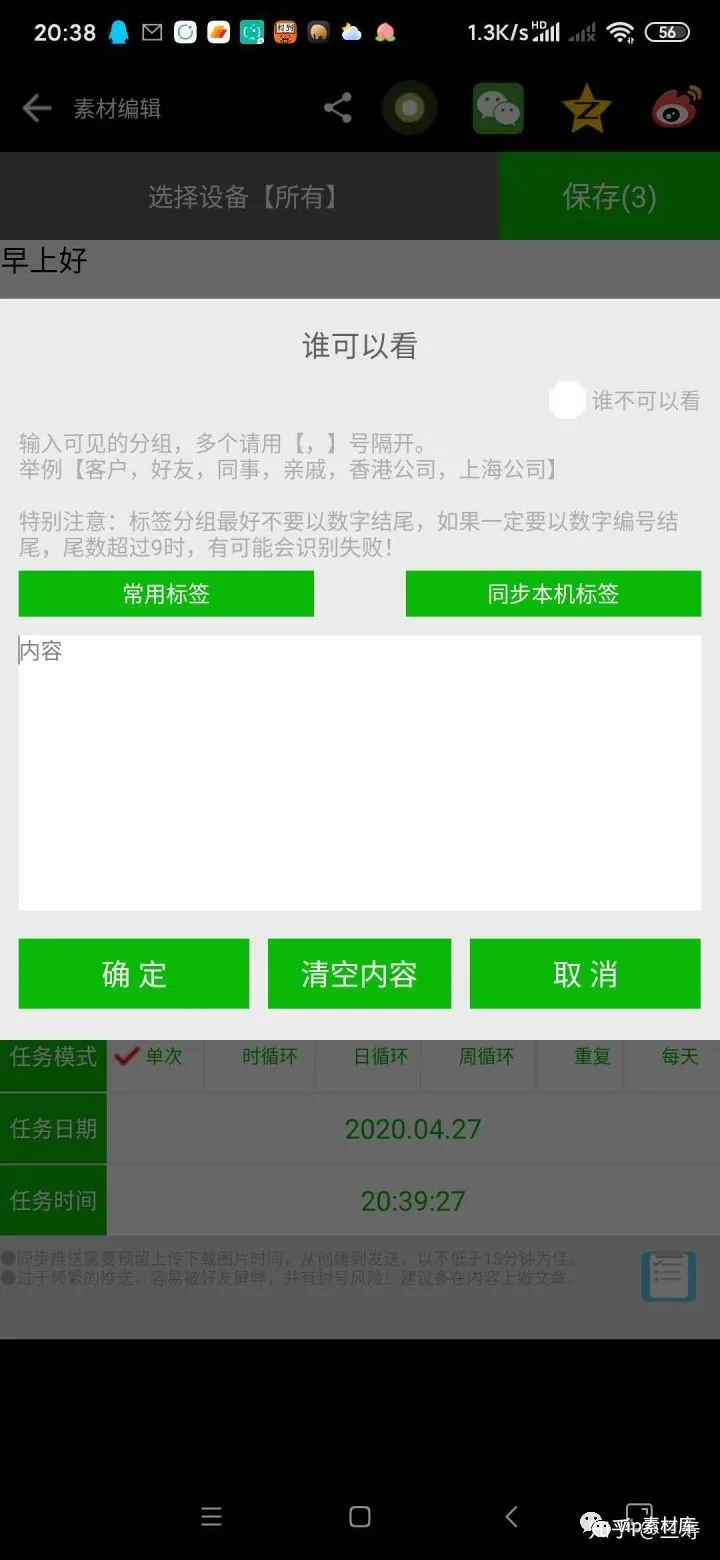Viewport: 720px width, 1560px height.
Task: Open the share icon in the top bar
Action: click(337, 106)
